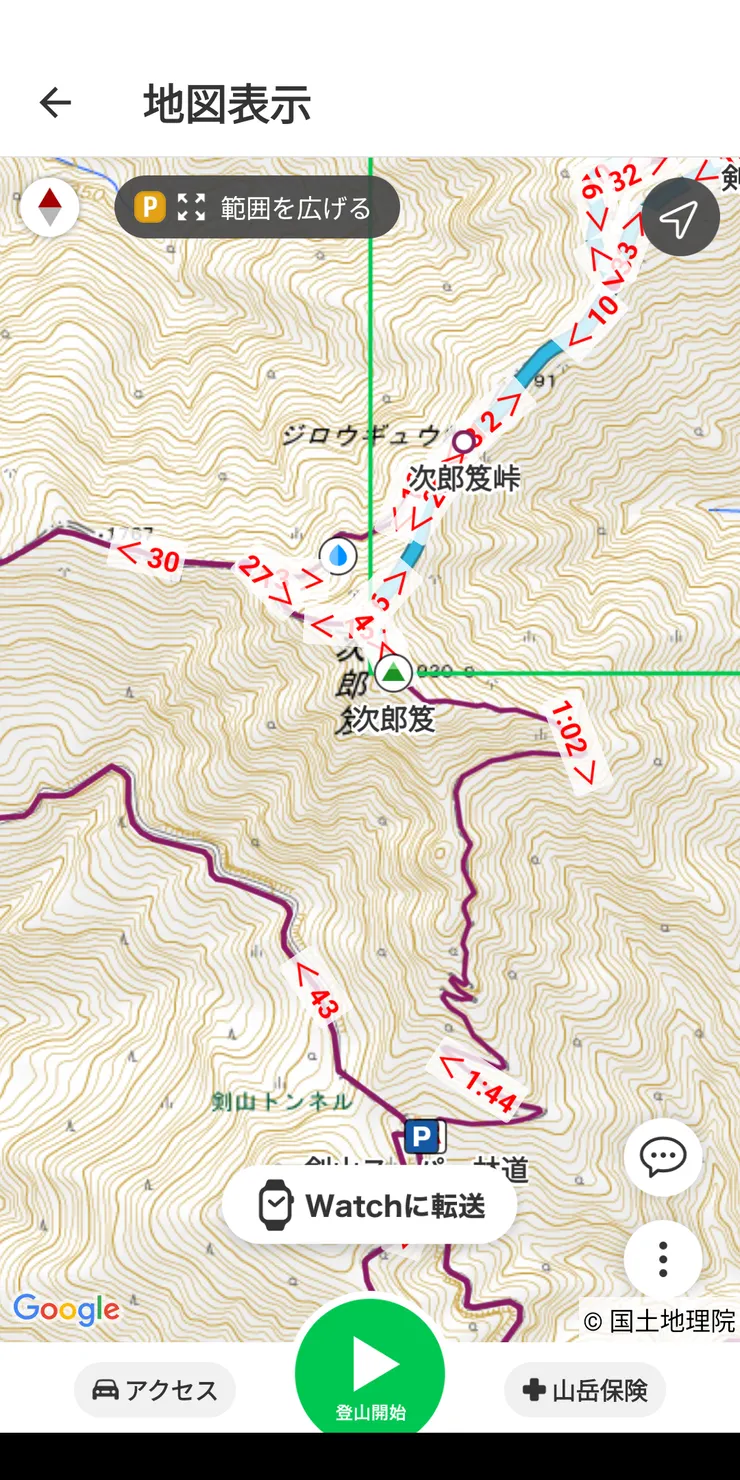Image resolution: width=740 pixels, height=1480 pixels.
Task: Open the 次郎笈 summit marker
Action: 393,673
